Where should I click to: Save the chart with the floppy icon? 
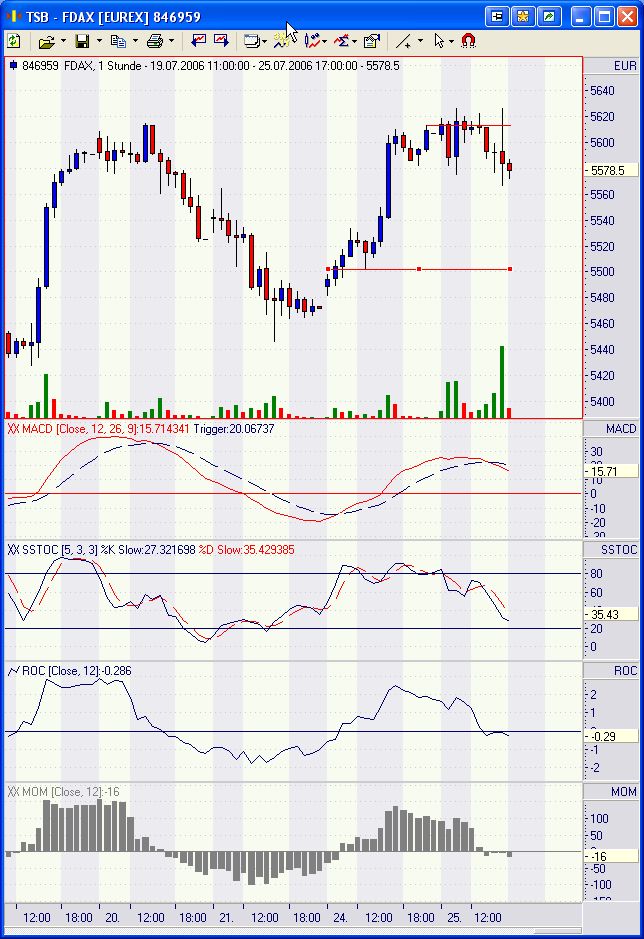pos(82,41)
